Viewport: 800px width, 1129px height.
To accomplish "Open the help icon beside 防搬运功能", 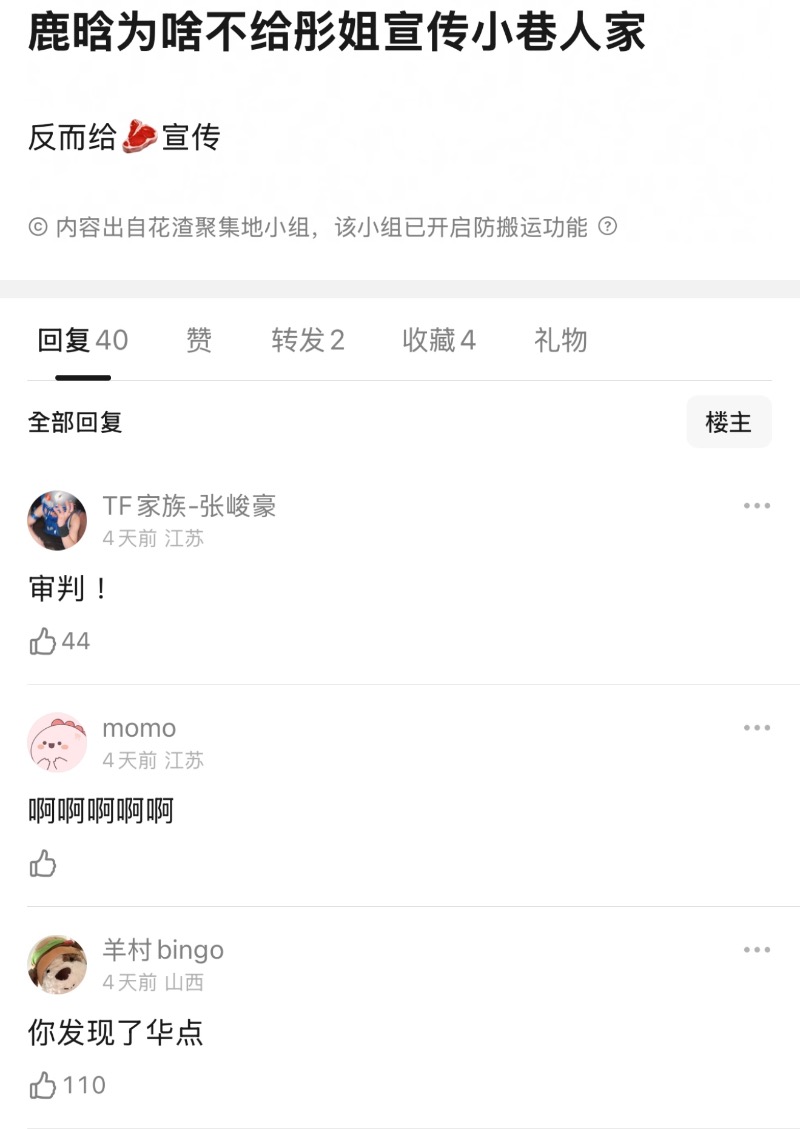I will (607, 227).
